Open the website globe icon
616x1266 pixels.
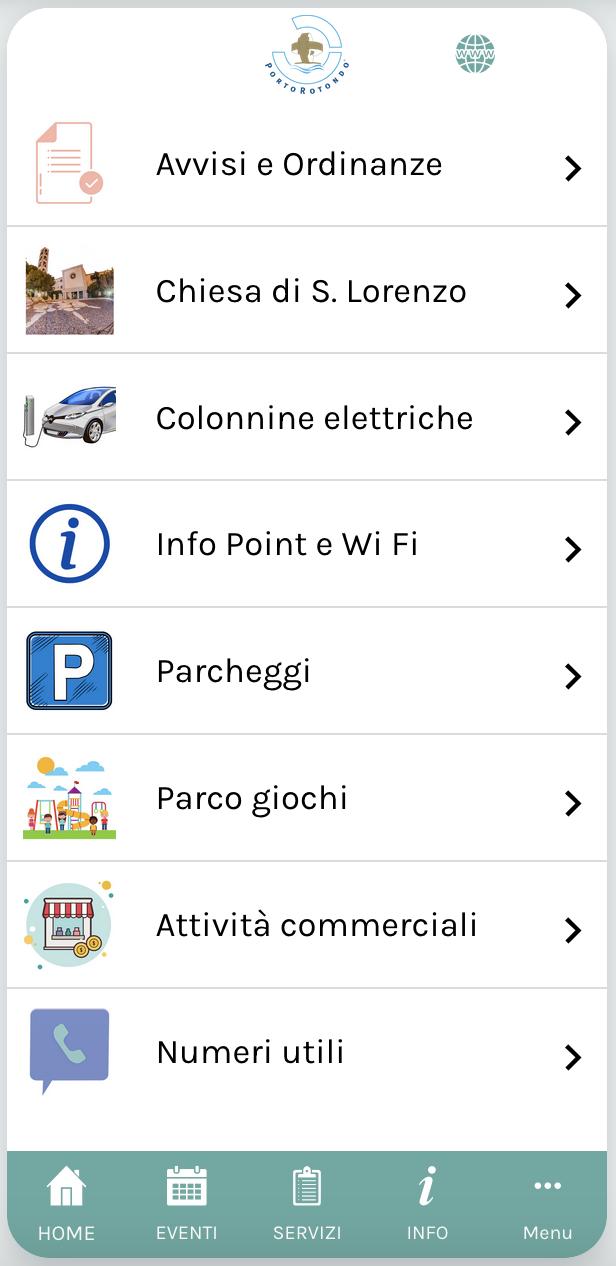[x=475, y=53]
